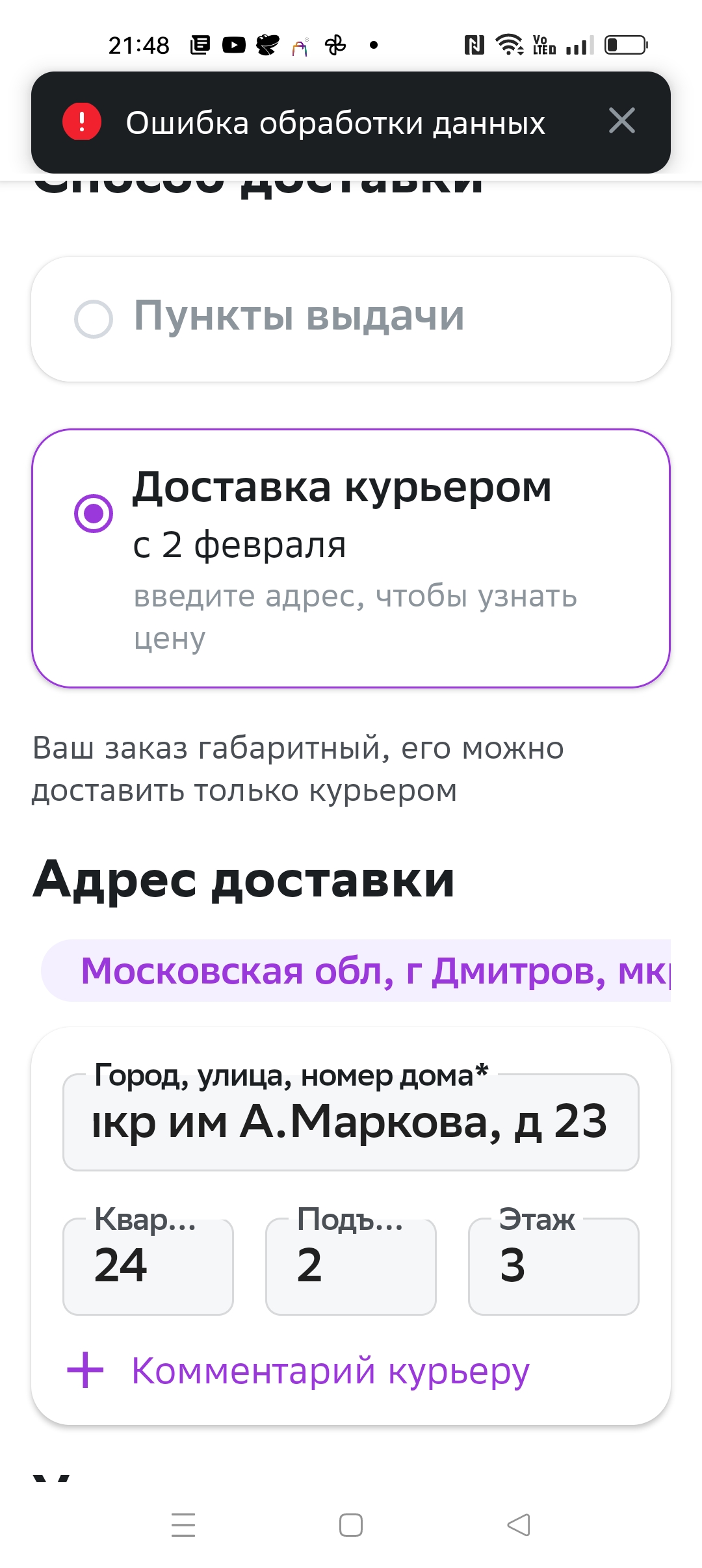Dismiss the "Ошибка обработки данных" error banner
The height and width of the screenshot is (1568, 702).
[621, 121]
